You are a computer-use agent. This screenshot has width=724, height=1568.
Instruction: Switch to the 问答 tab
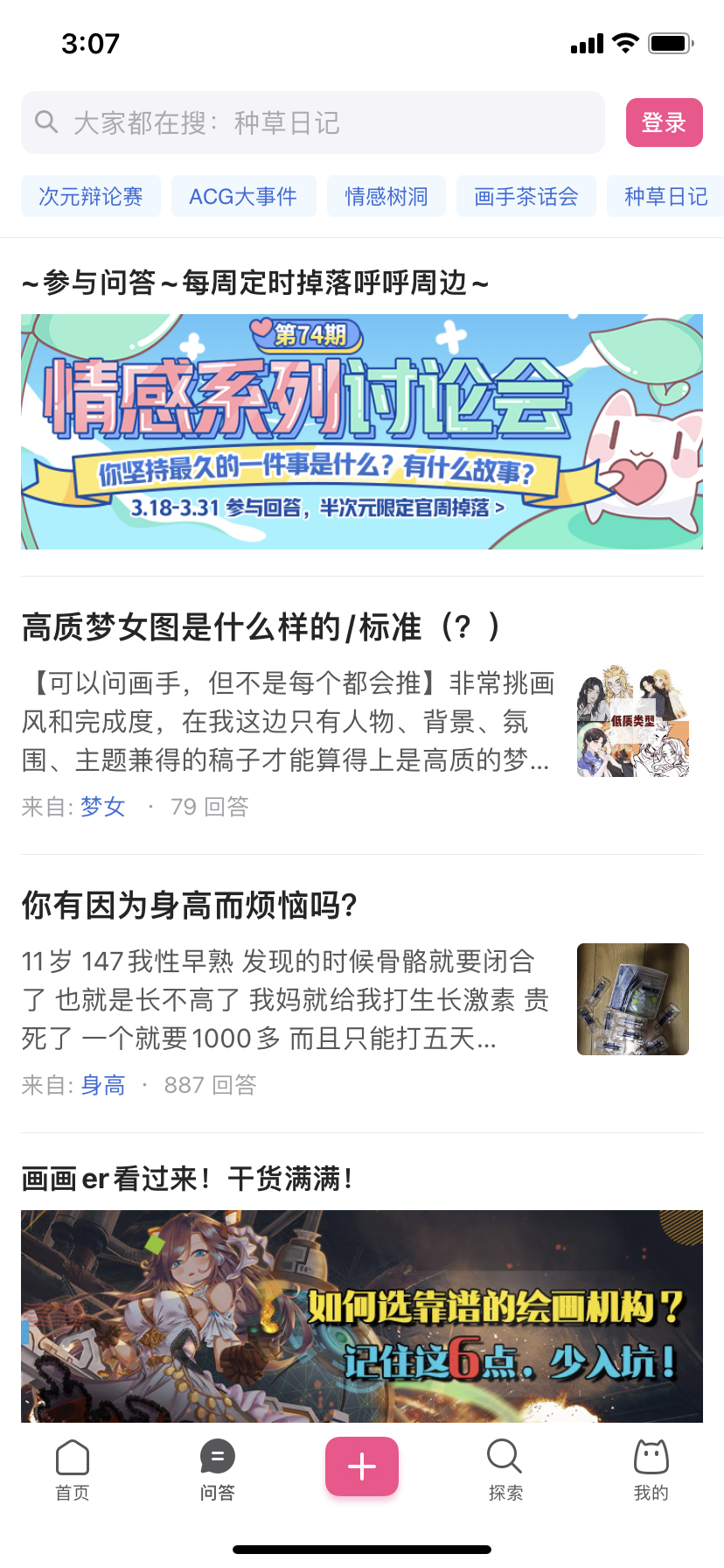click(217, 1470)
